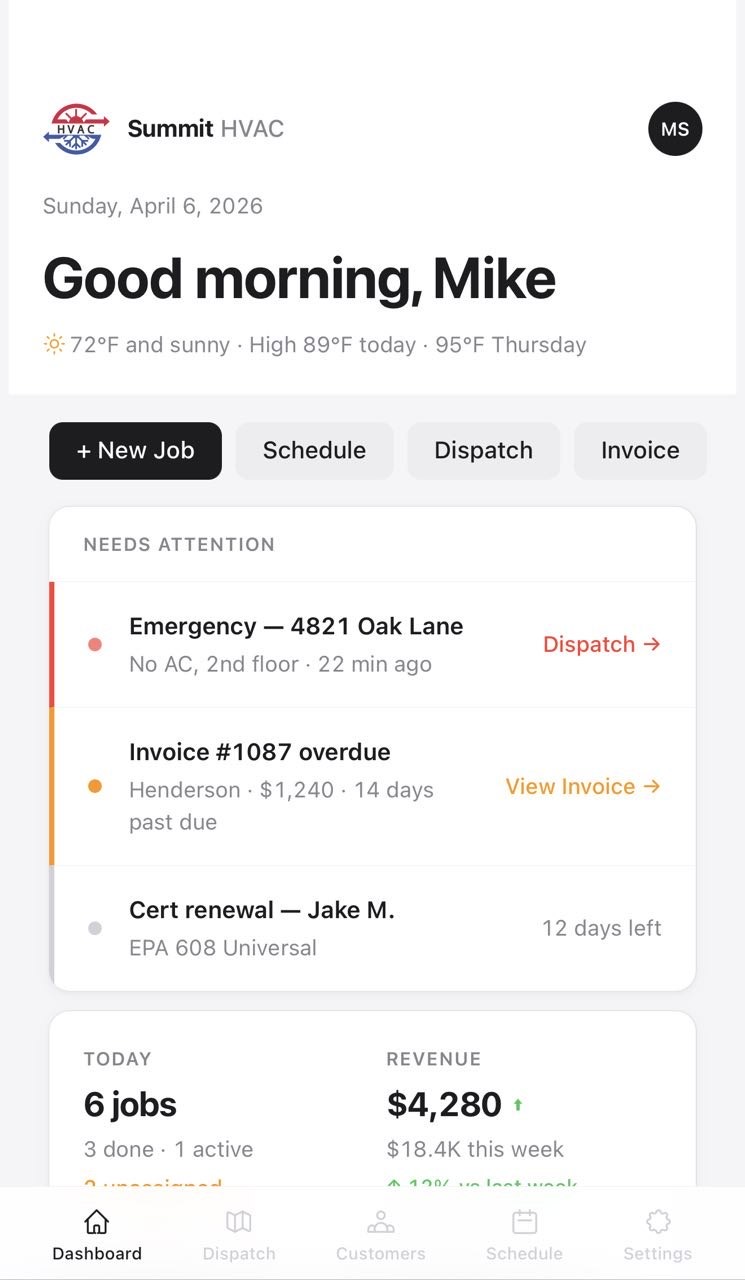Open the Invoice quick action button

pyautogui.click(x=640, y=450)
